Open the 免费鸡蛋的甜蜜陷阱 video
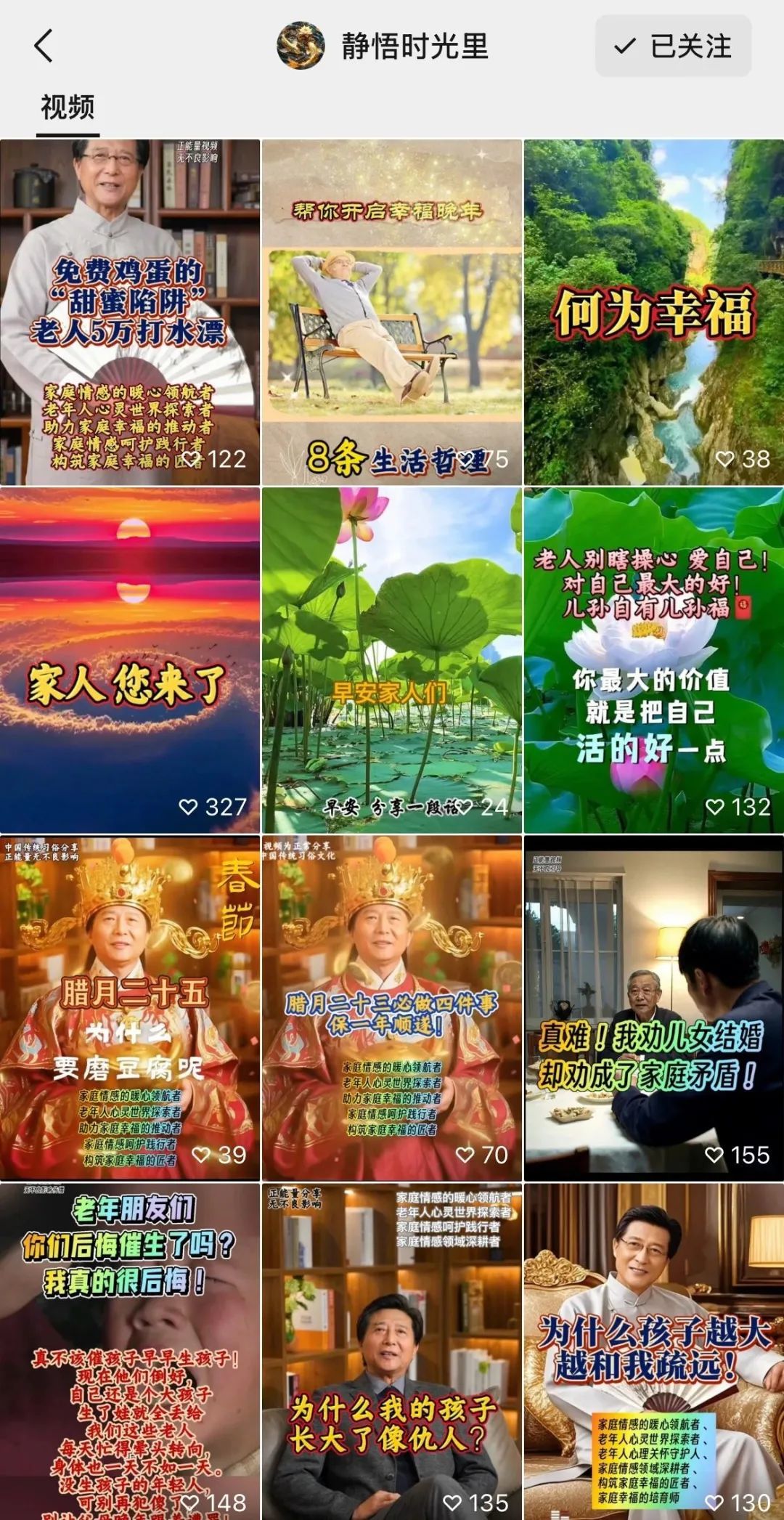Viewport: 784px width, 1520px height. pyautogui.click(x=130, y=312)
